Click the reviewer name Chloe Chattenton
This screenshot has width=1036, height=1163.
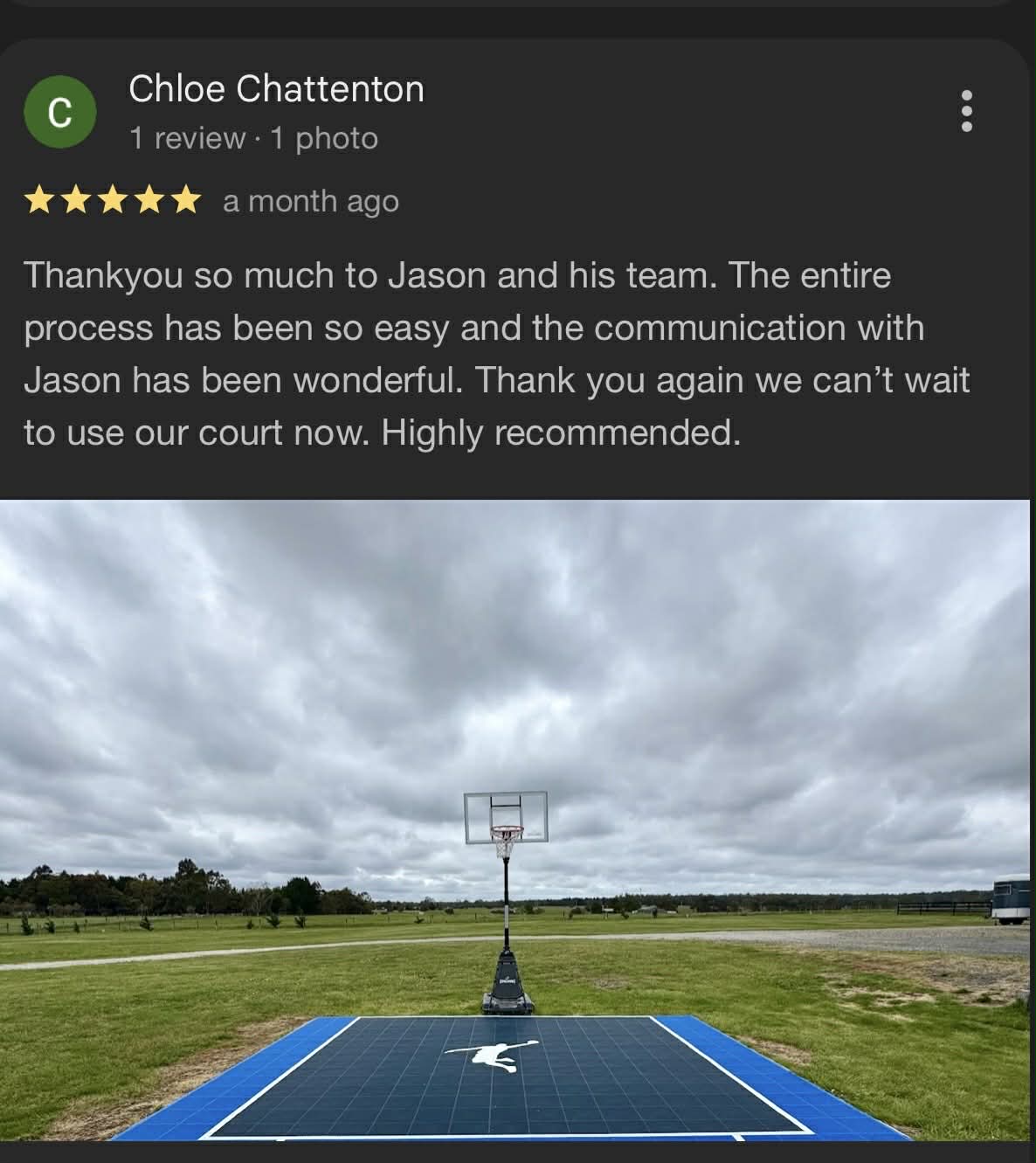(276, 89)
